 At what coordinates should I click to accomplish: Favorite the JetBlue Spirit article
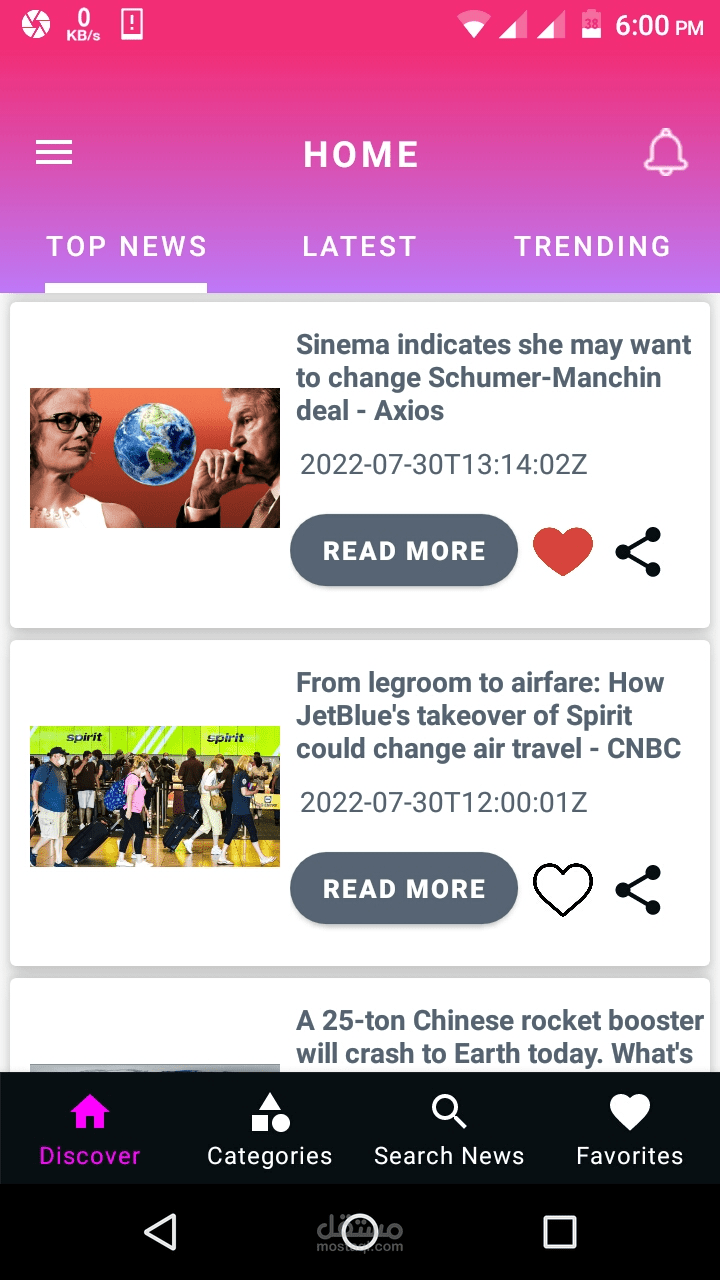coord(563,889)
